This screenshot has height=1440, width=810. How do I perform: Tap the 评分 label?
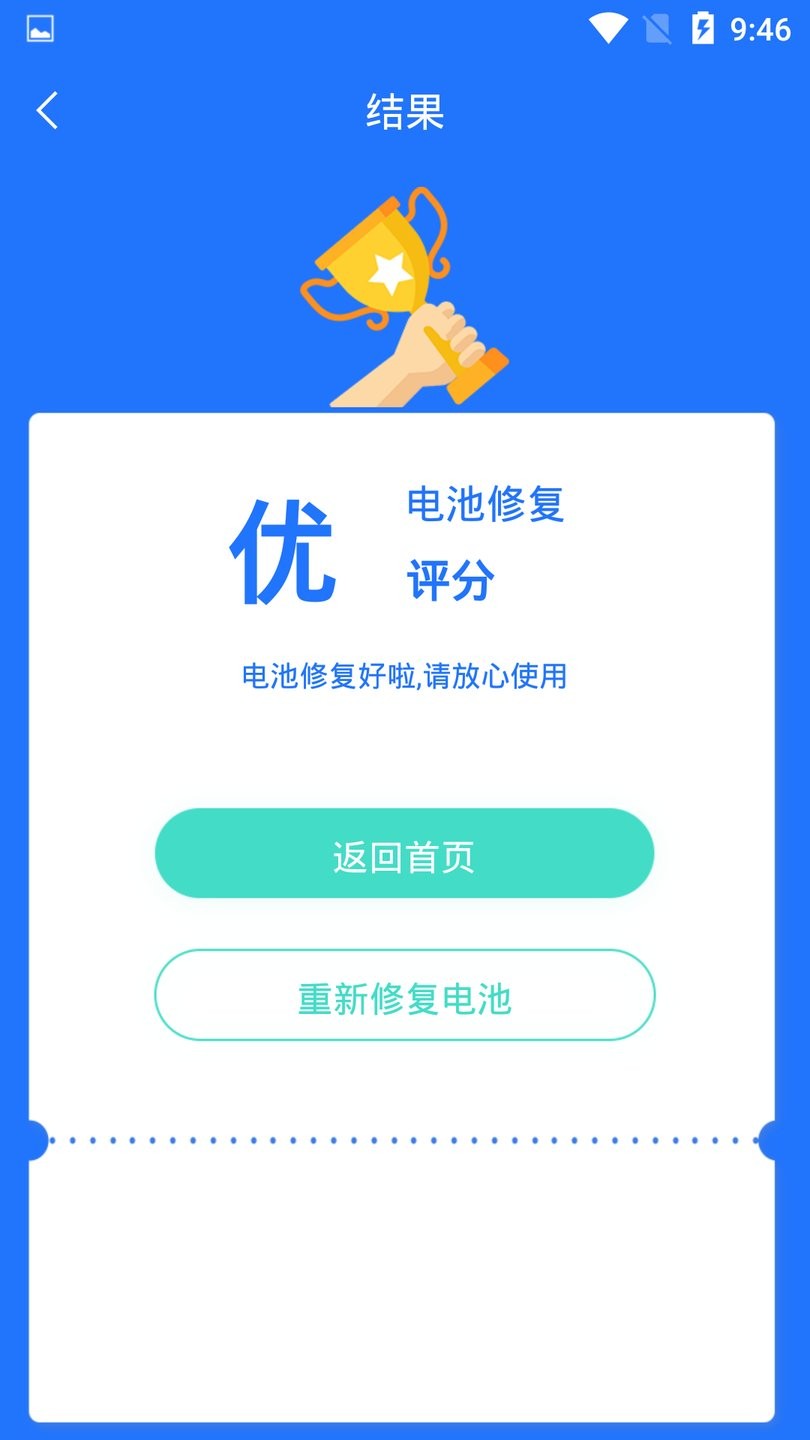tap(450, 580)
